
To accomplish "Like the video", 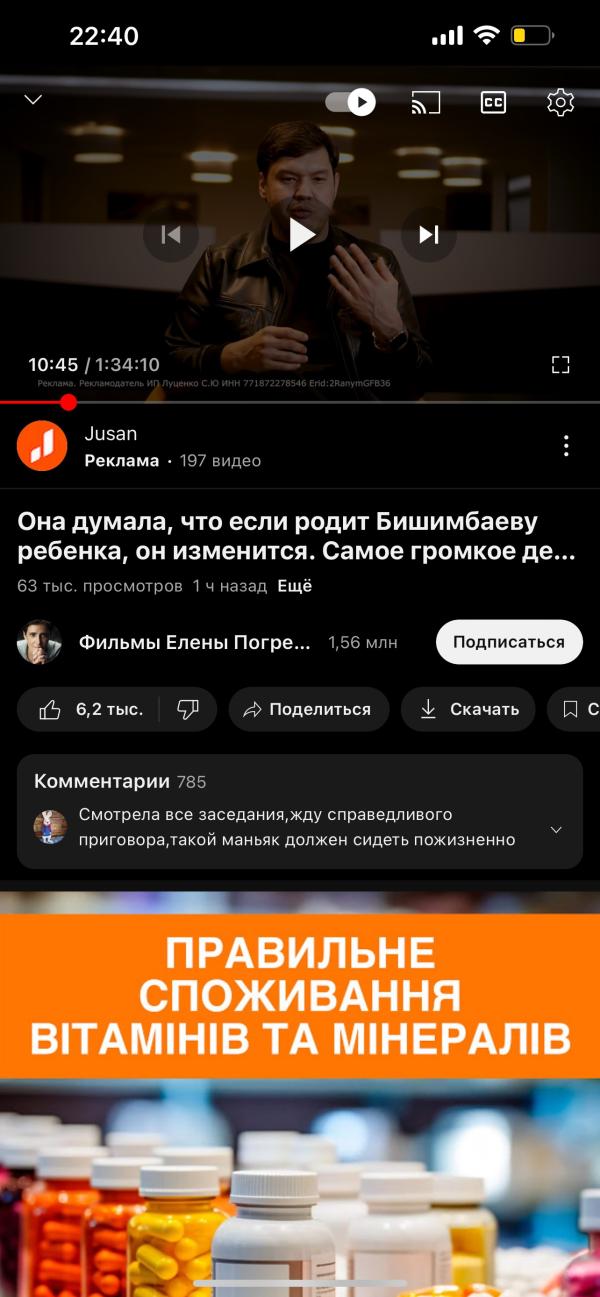I will point(90,709).
